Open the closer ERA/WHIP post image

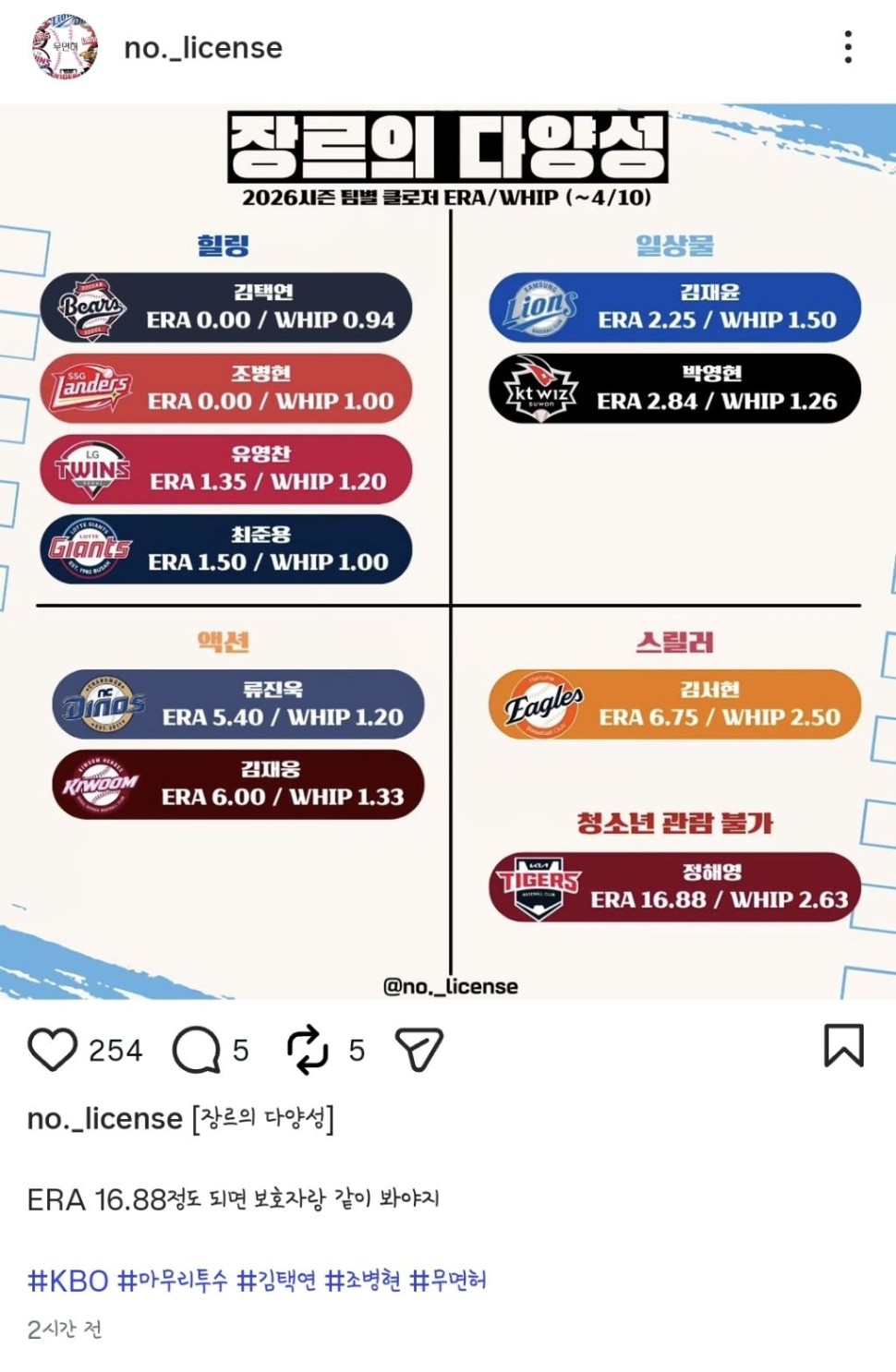(x=448, y=551)
